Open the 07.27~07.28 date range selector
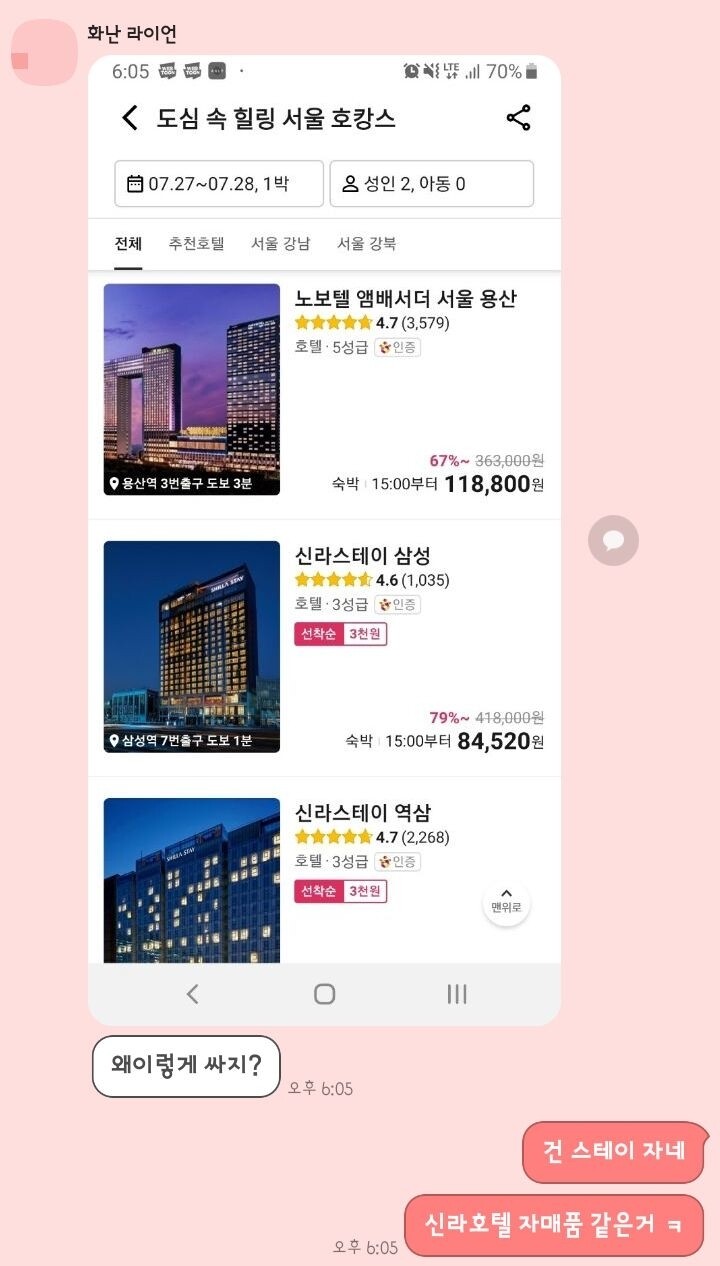Screen dimensions: 720x1266 pos(218,182)
